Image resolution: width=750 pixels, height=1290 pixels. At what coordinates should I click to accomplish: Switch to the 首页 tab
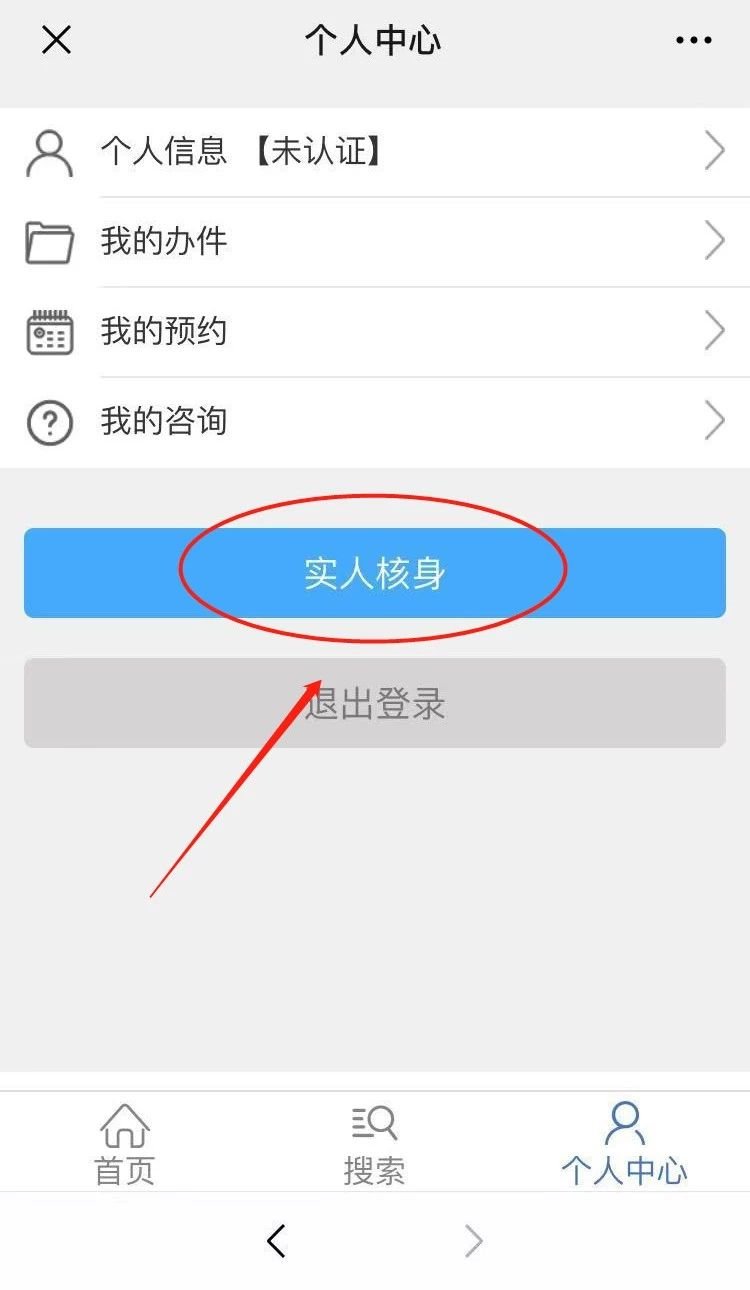[125, 1143]
